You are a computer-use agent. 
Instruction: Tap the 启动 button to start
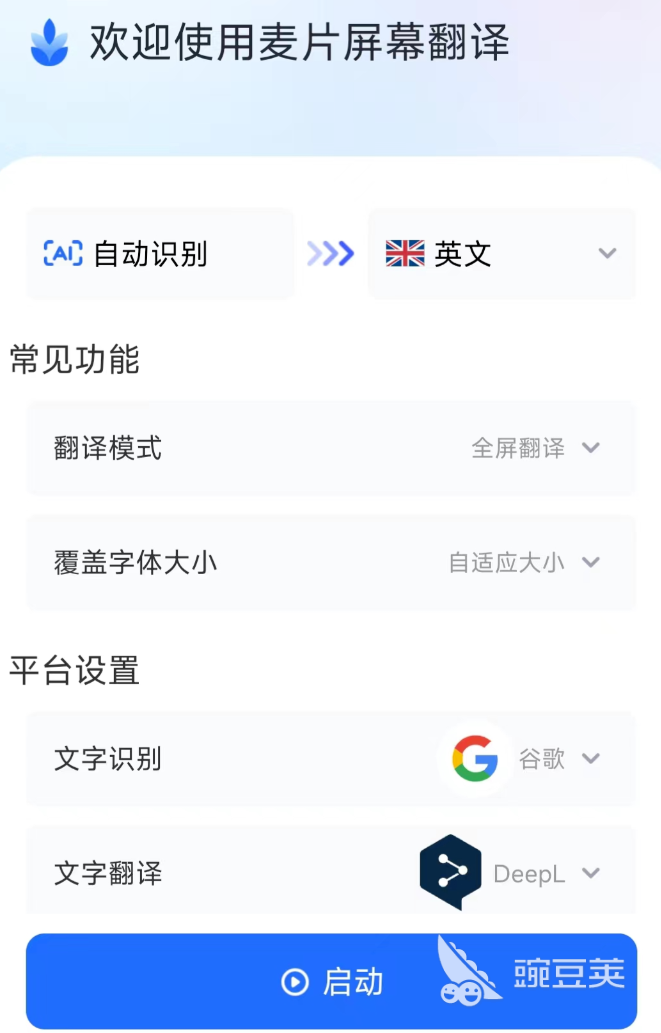pyautogui.click(x=331, y=981)
